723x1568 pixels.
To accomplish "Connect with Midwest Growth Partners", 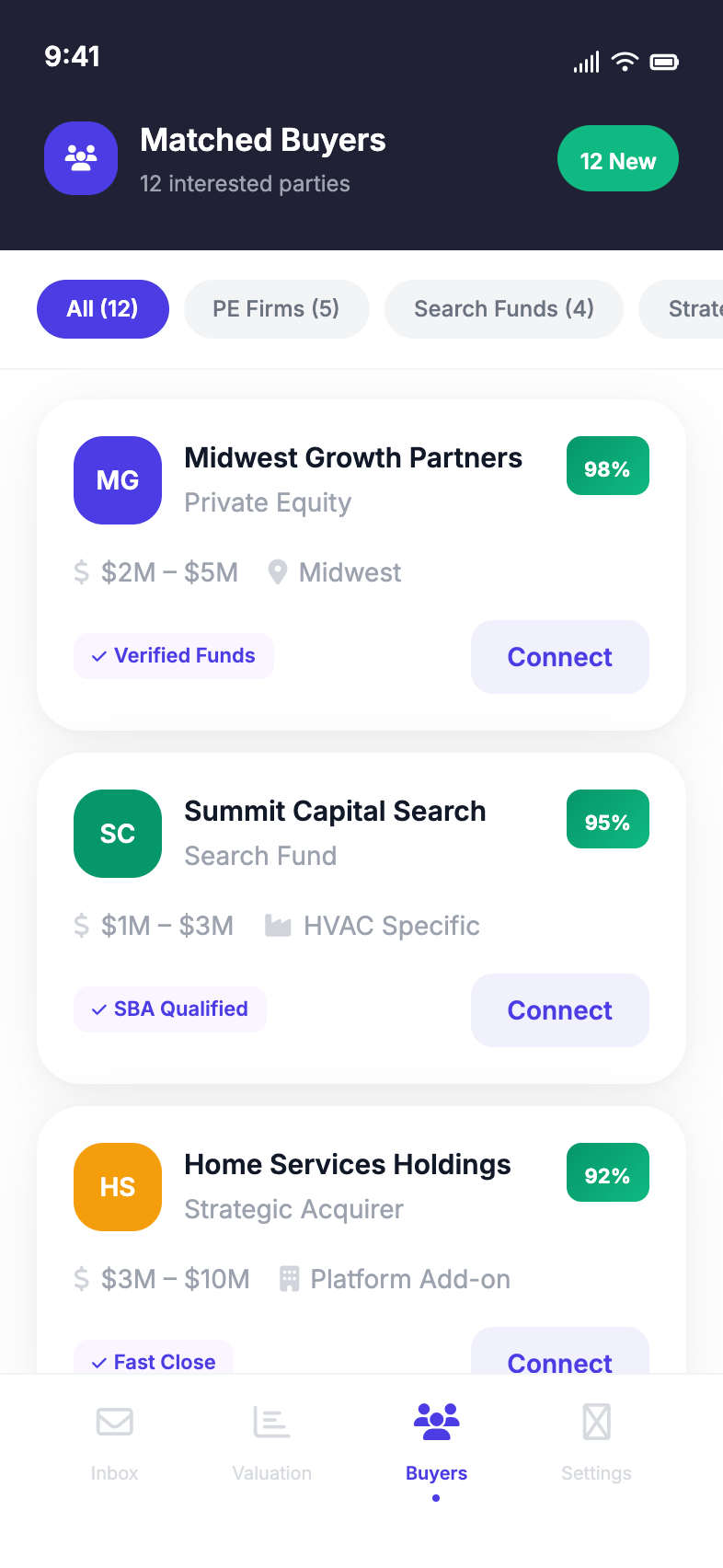I will click(559, 657).
